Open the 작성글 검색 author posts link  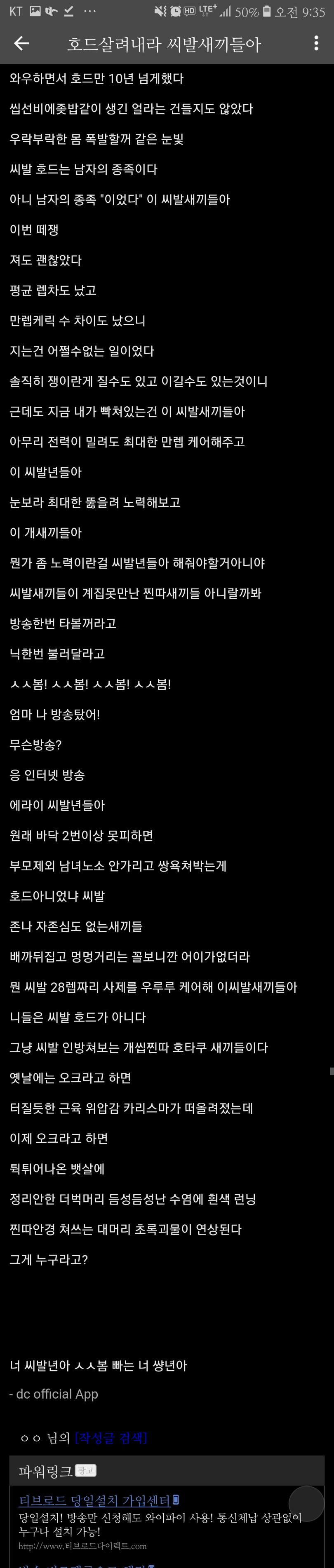111,1438
